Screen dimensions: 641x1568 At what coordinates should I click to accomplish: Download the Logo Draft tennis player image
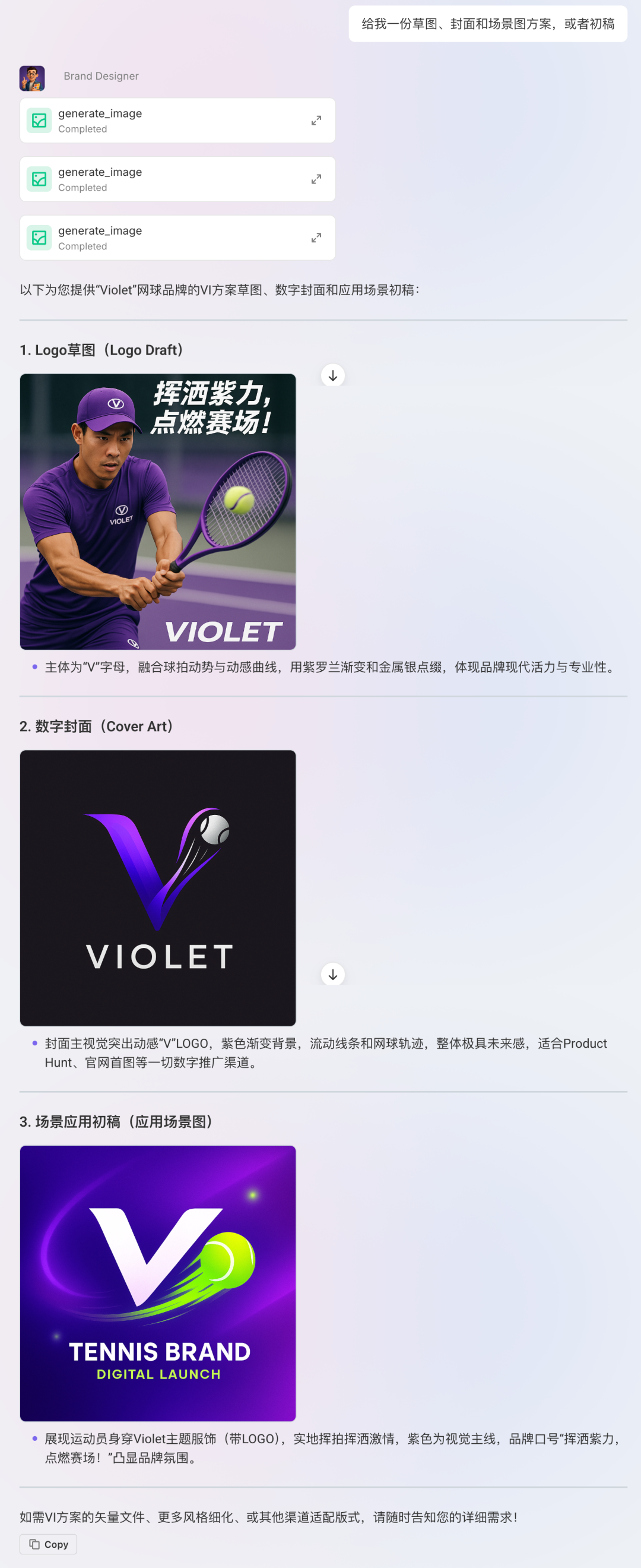332,375
